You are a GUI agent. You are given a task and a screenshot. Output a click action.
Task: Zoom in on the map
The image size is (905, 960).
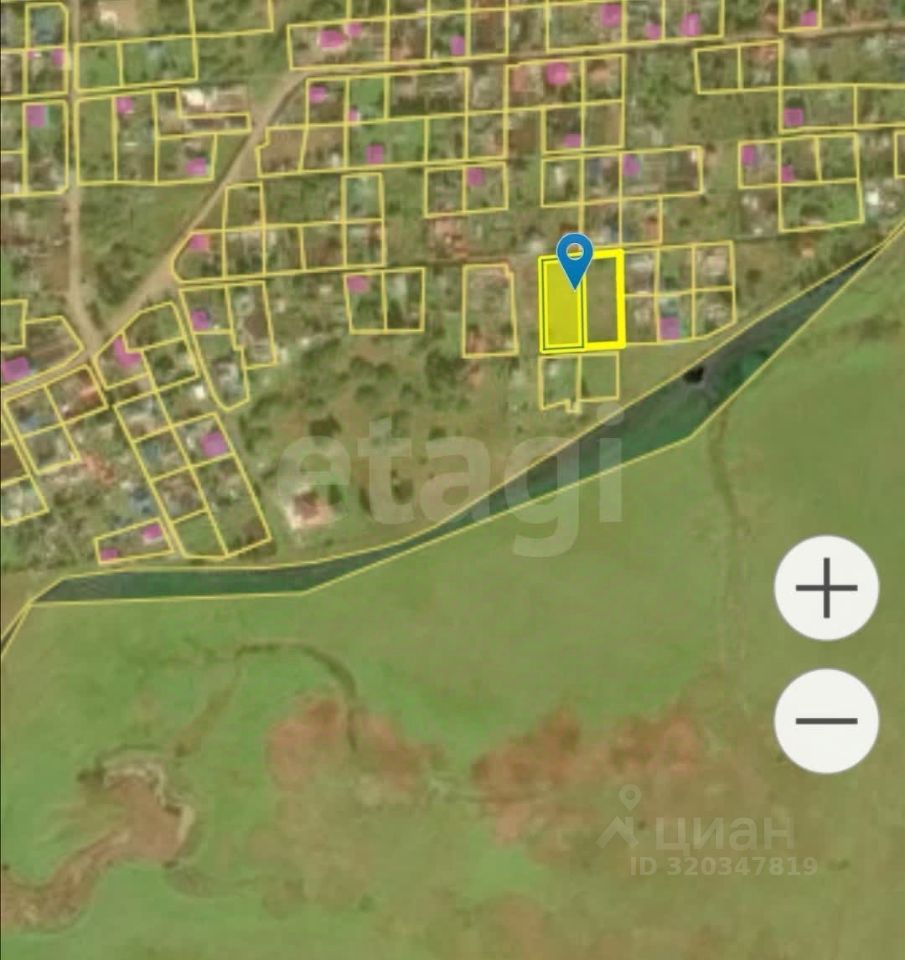(x=826, y=588)
